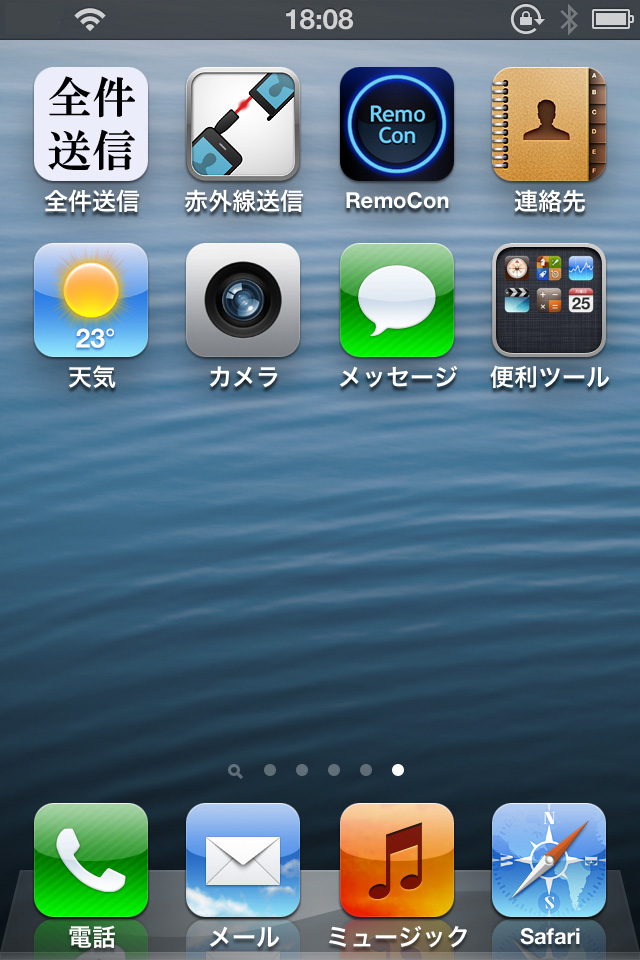Launch the カメラ app
Image resolution: width=640 pixels, height=960 pixels.
243,300
